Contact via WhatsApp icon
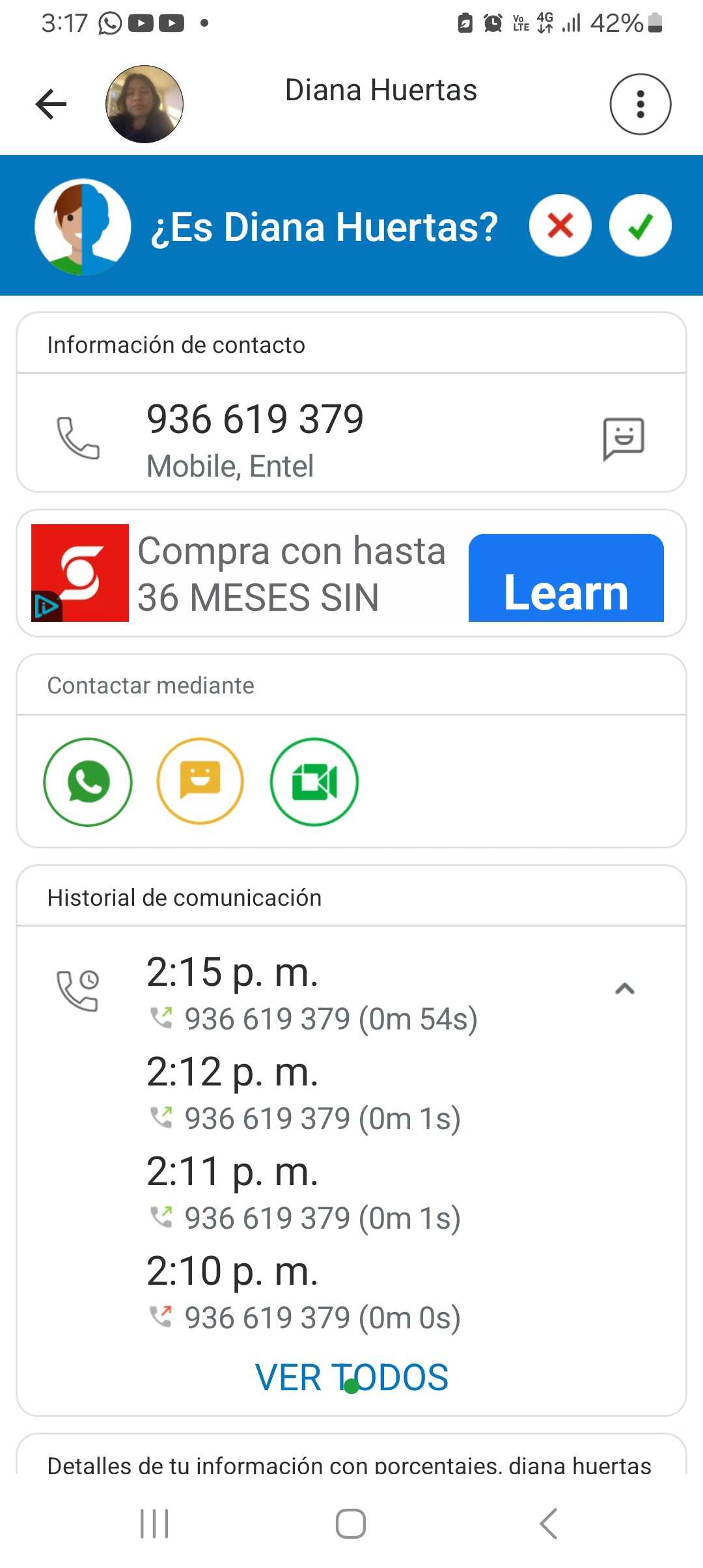This screenshot has height=1568, width=703. (88, 781)
